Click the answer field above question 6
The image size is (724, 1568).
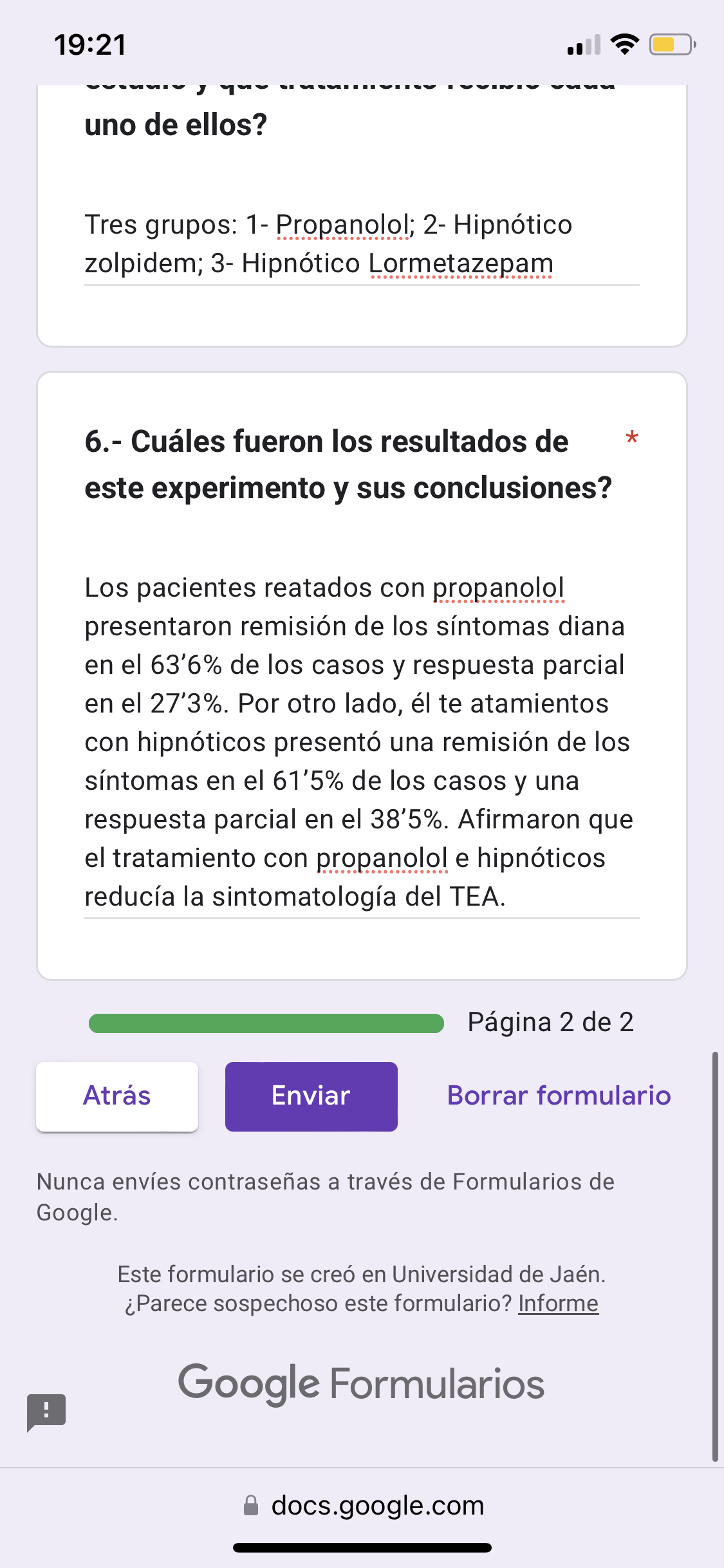click(x=360, y=245)
